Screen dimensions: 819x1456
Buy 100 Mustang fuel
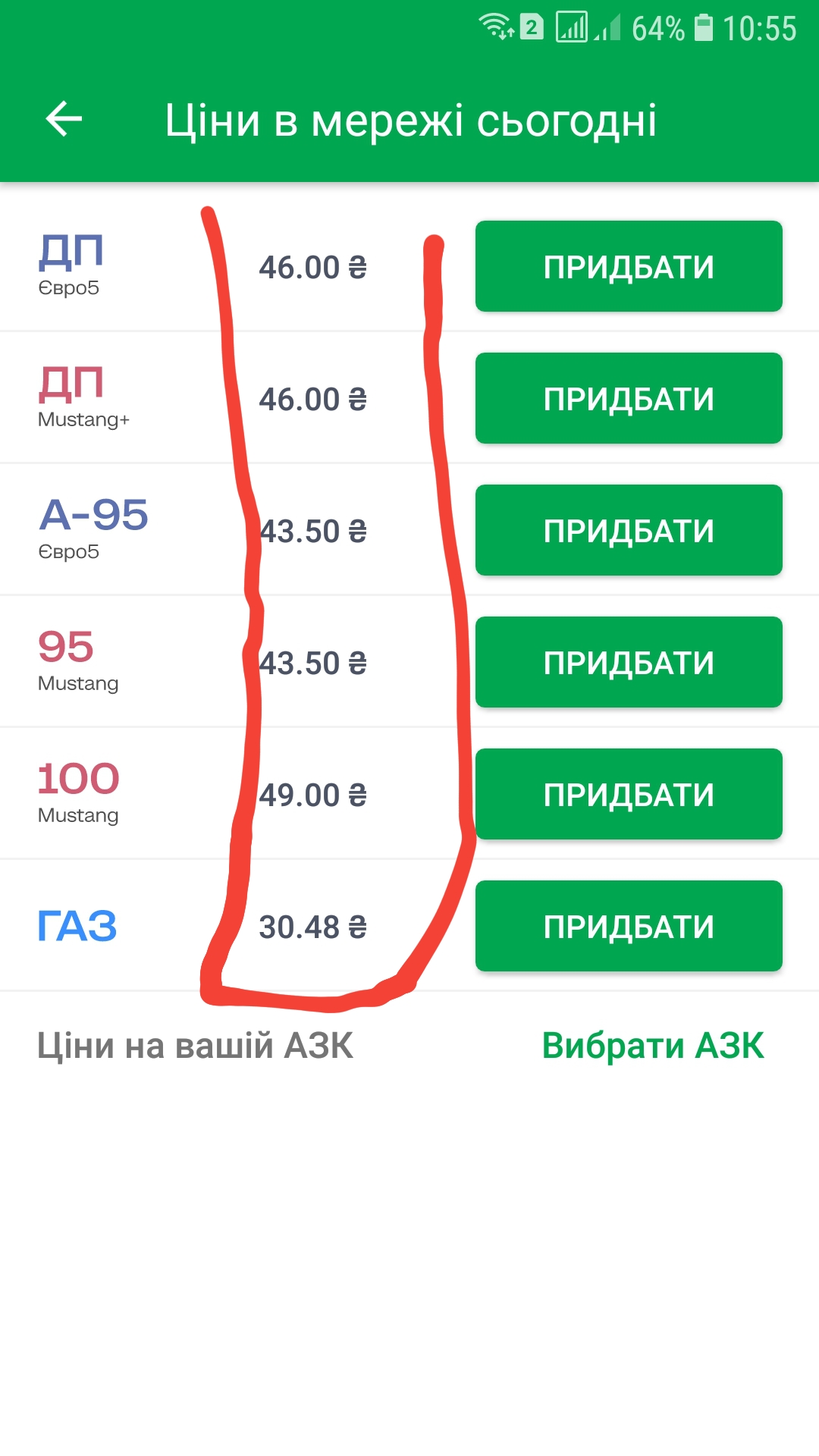point(628,794)
